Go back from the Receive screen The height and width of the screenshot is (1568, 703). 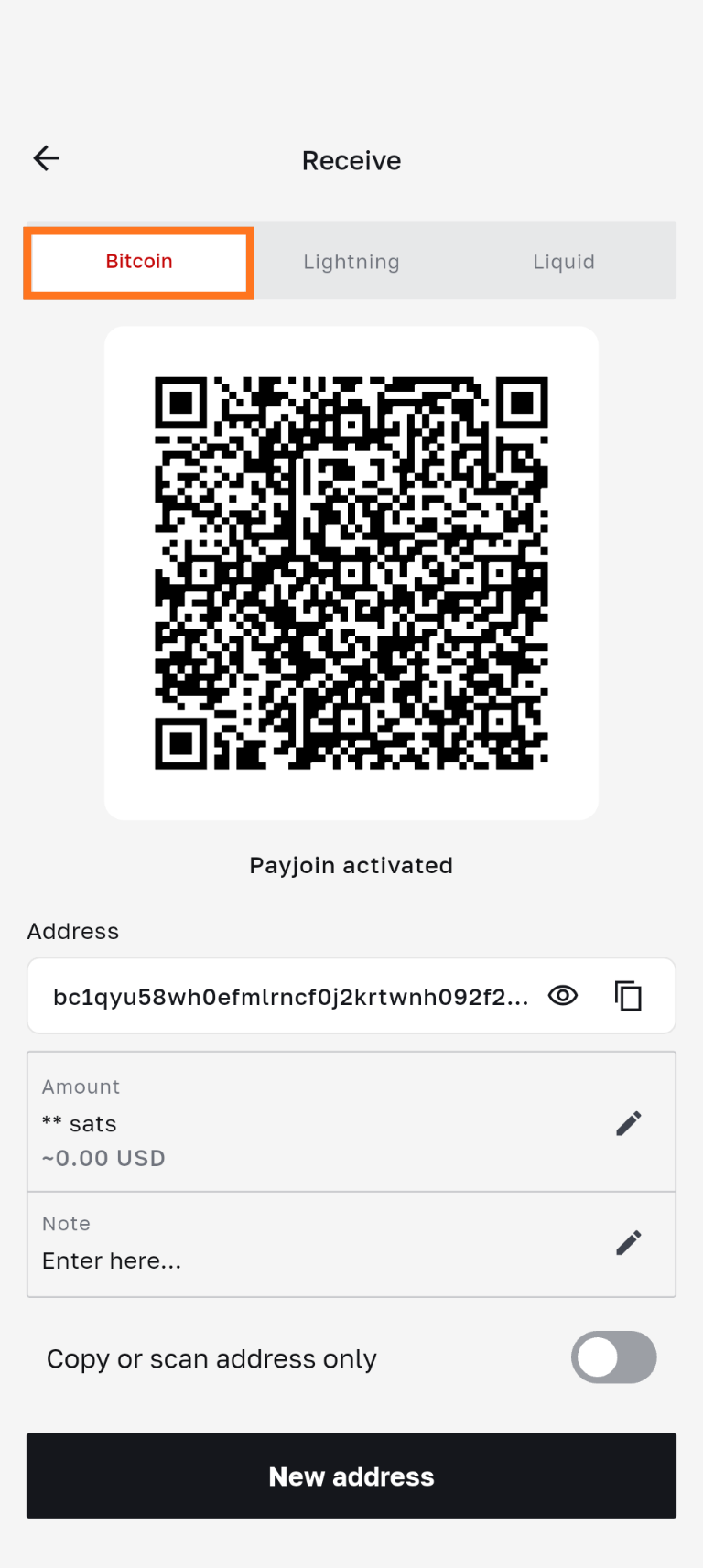(47, 158)
